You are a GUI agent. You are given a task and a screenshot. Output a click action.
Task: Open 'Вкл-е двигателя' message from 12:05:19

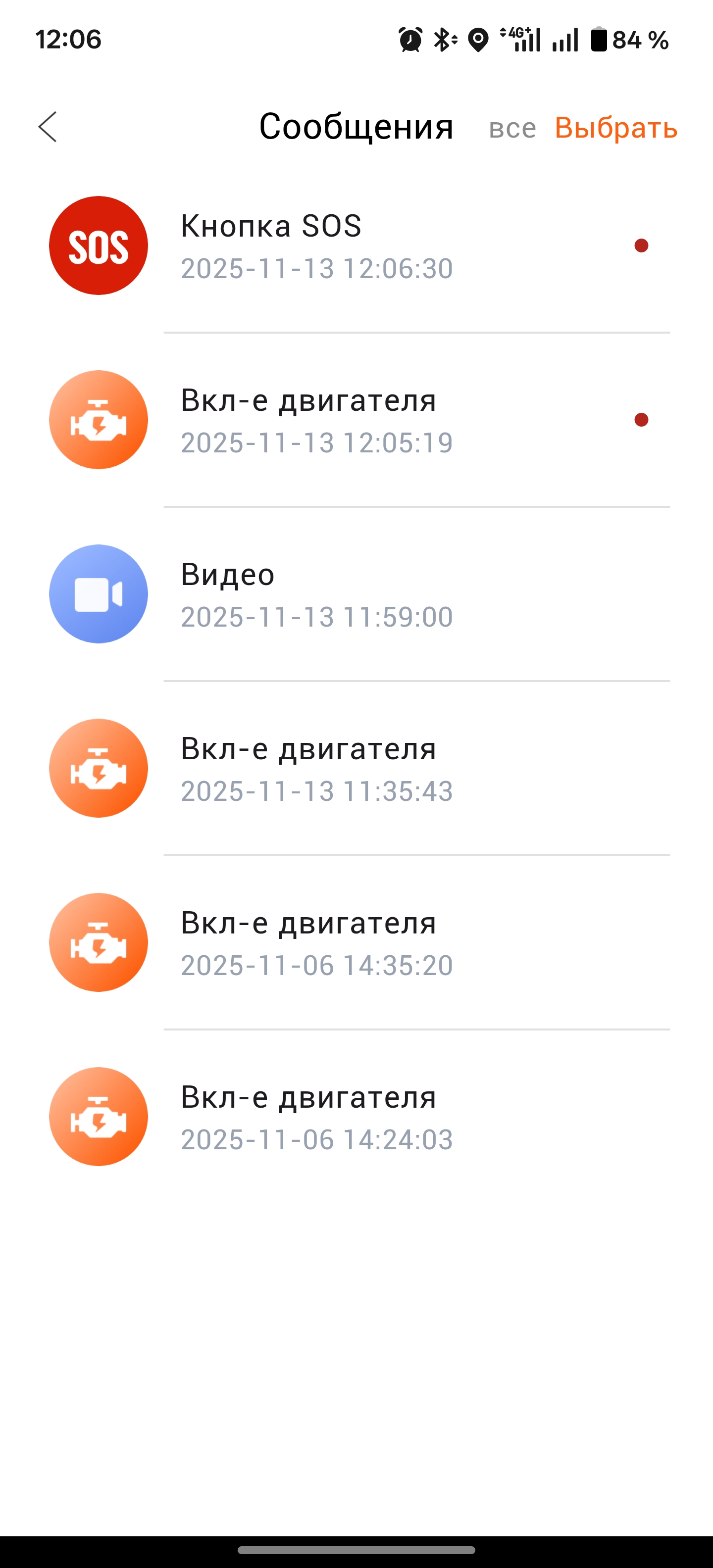(x=356, y=420)
